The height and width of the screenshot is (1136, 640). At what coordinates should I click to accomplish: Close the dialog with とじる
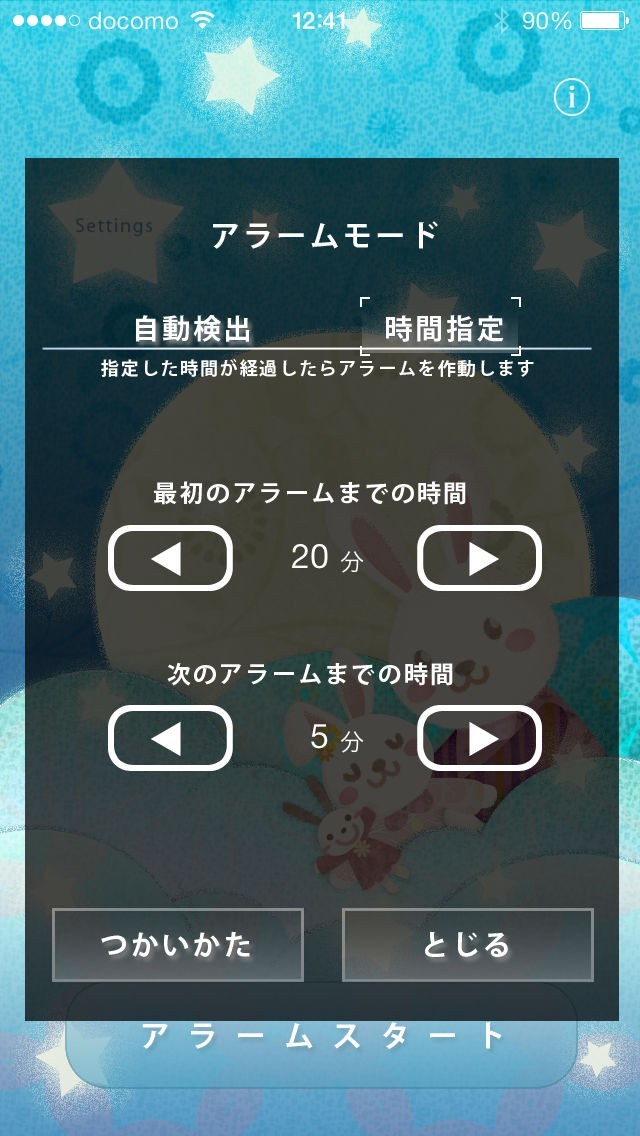click(x=467, y=945)
